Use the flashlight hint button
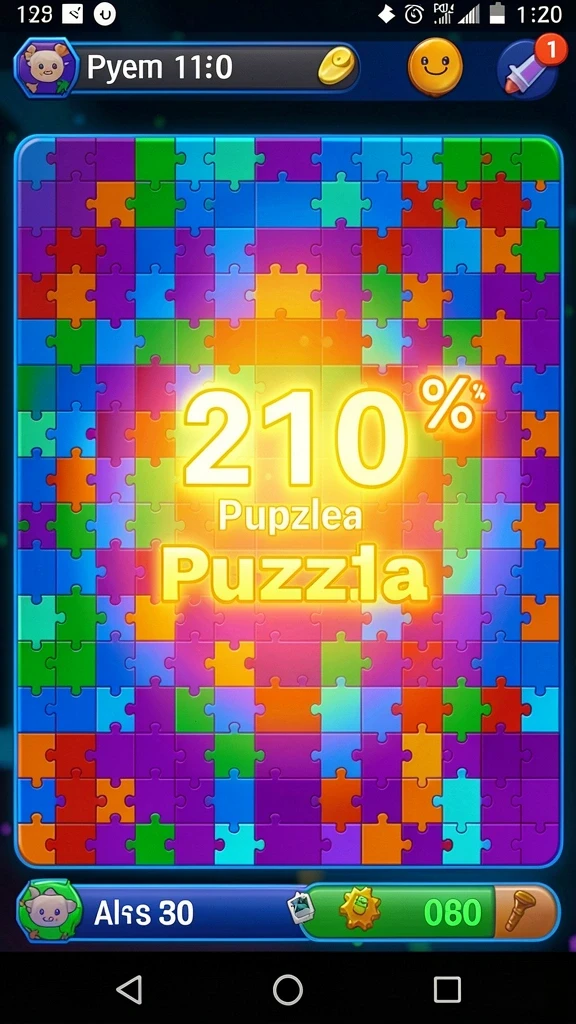This screenshot has height=1024, width=576. pos(524,911)
